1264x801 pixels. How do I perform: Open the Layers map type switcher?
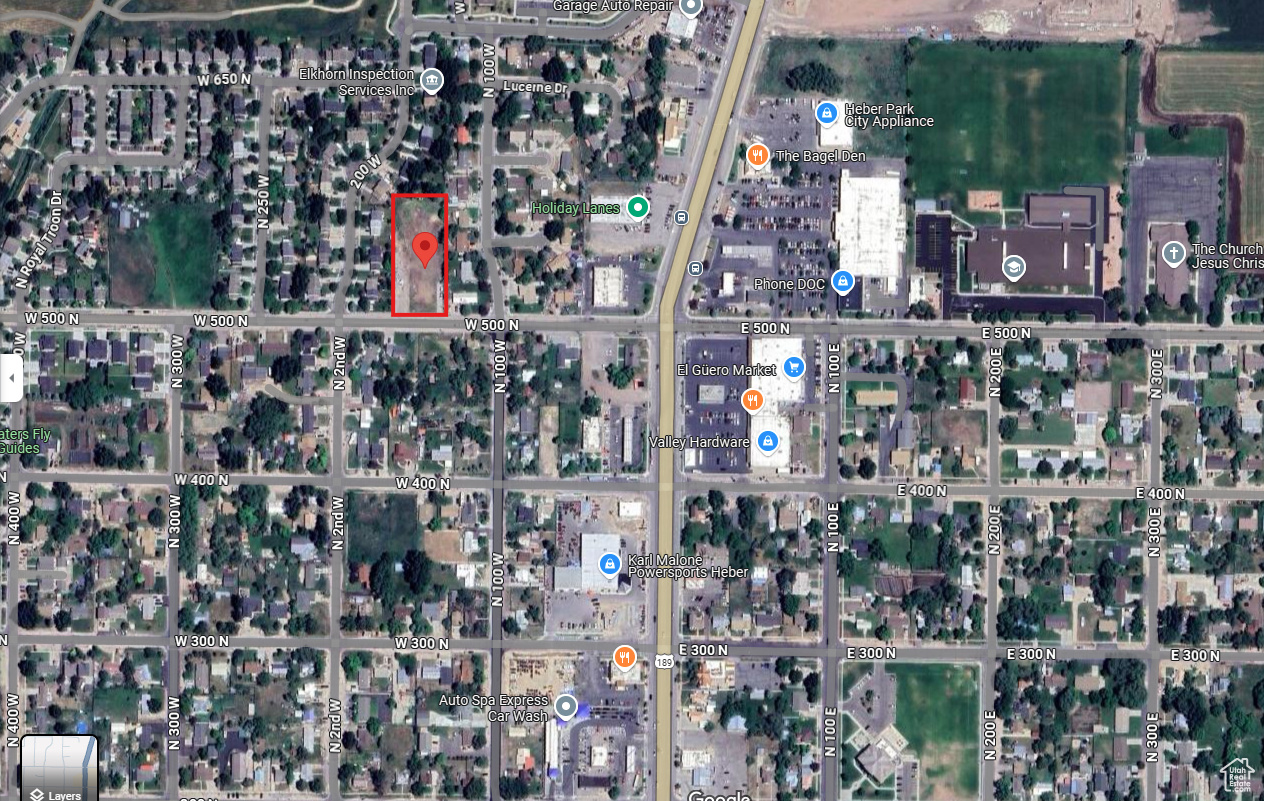(x=60, y=768)
